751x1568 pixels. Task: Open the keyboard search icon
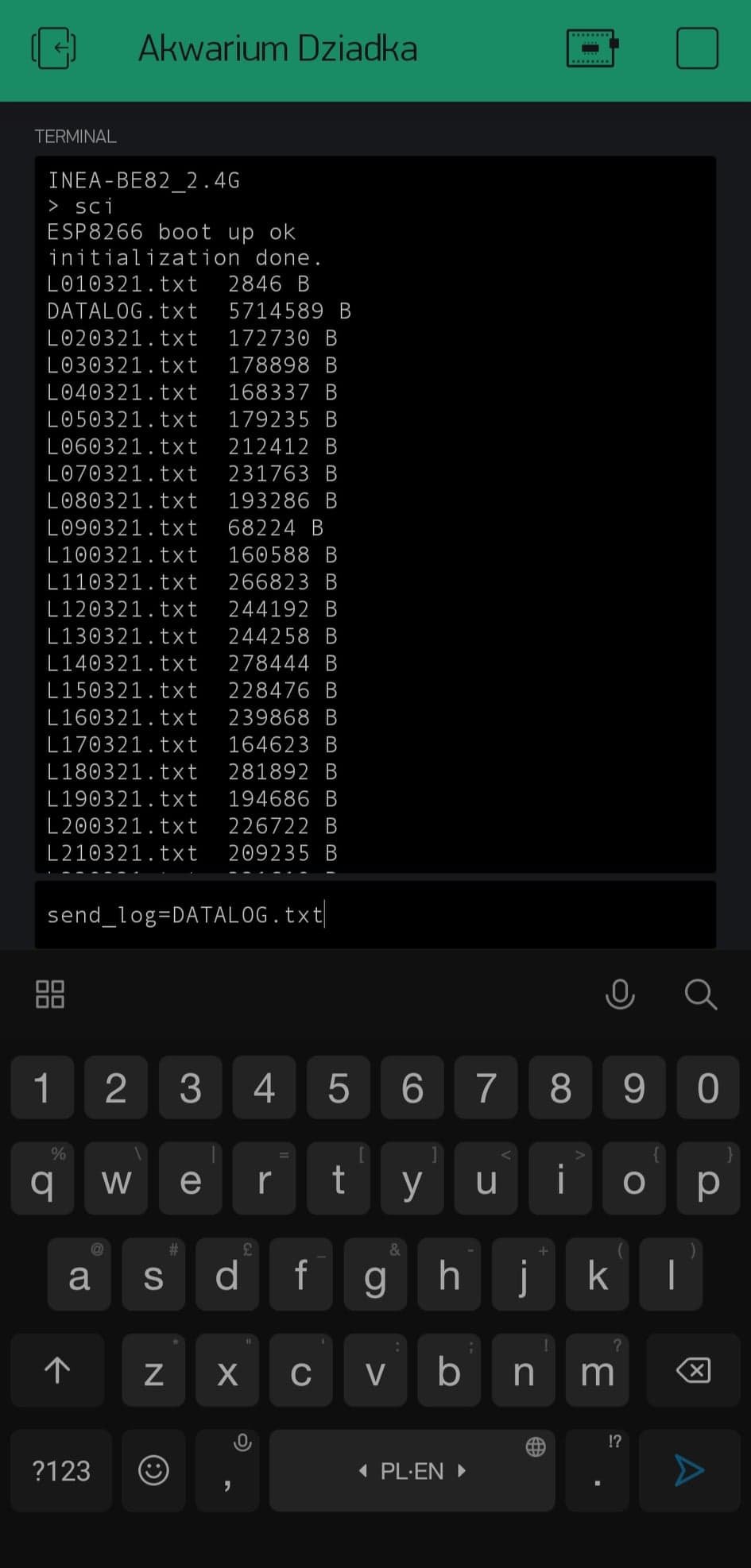700,994
